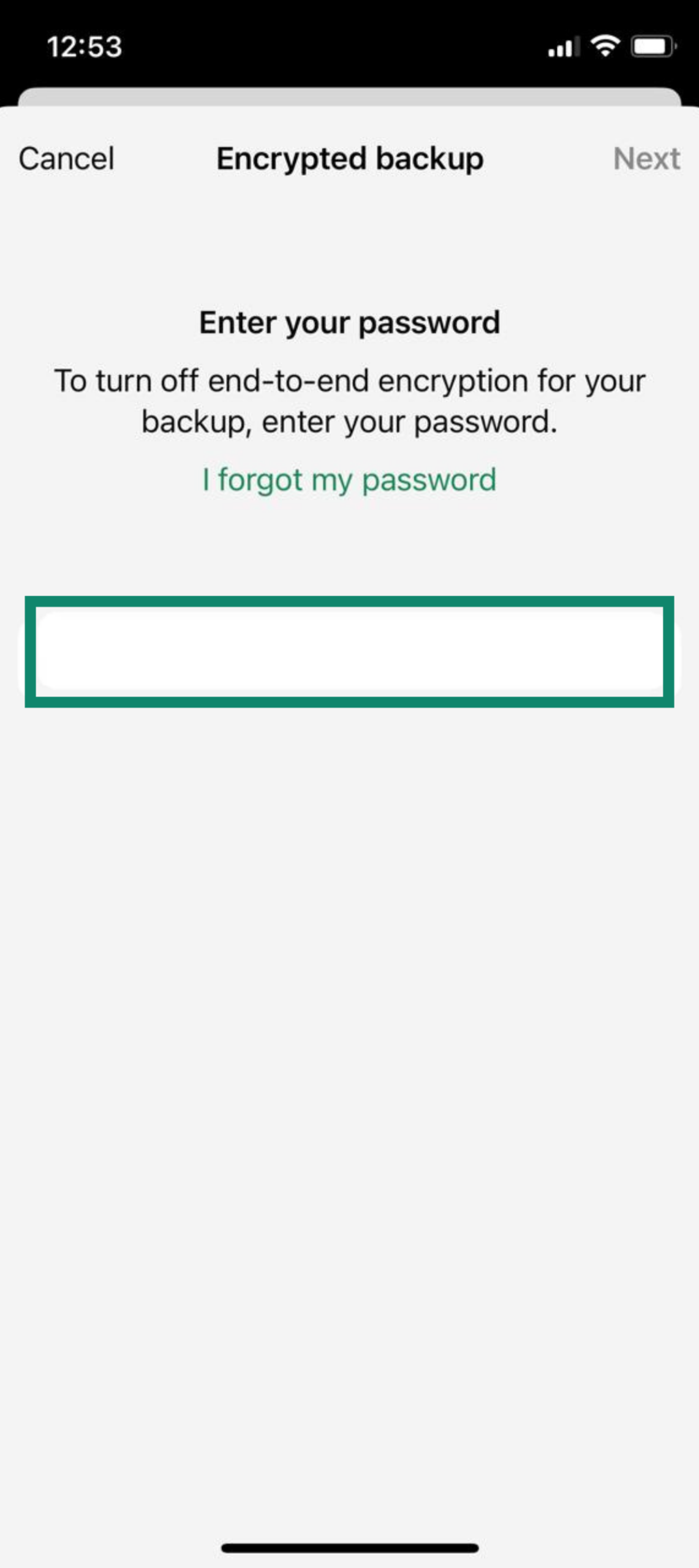This screenshot has height=1568, width=699.
Task: Click the status bar time display
Action: [84, 47]
